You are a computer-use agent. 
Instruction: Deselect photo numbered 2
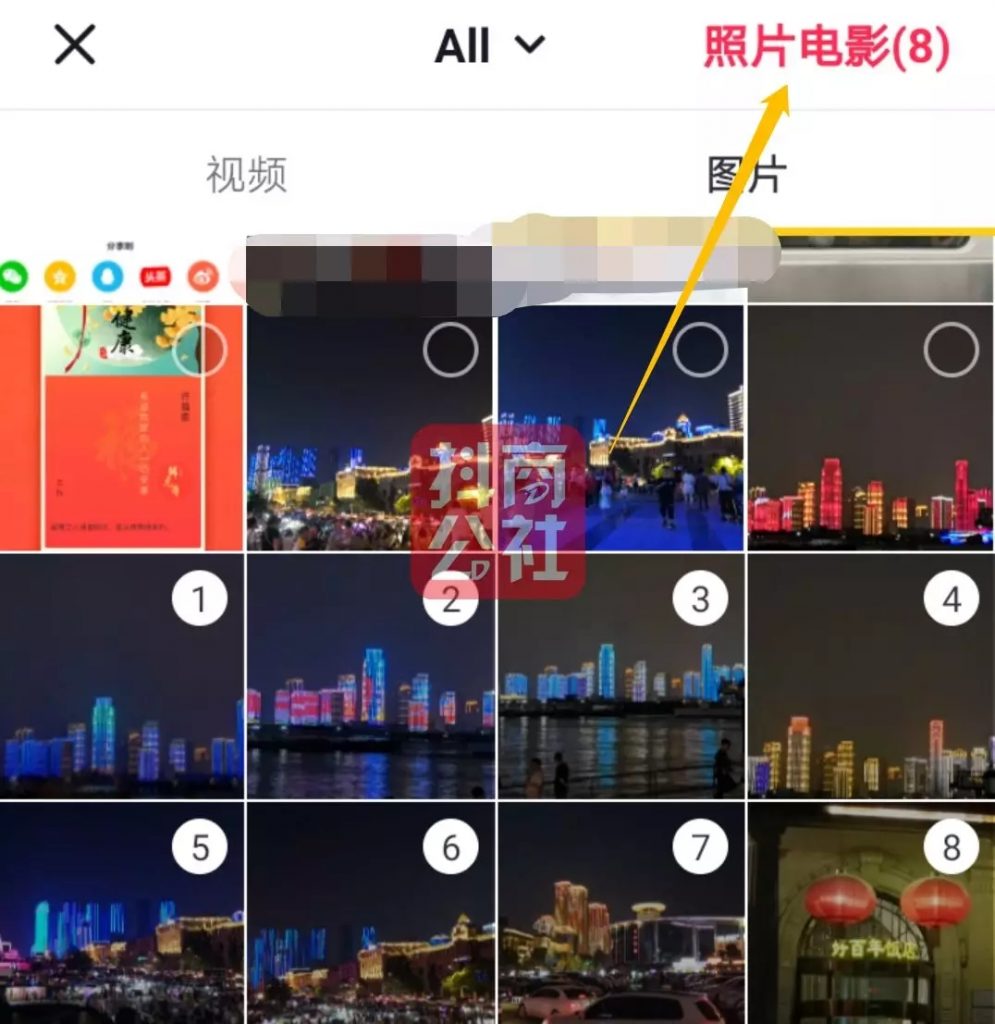pyautogui.click(x=450, y=600)
